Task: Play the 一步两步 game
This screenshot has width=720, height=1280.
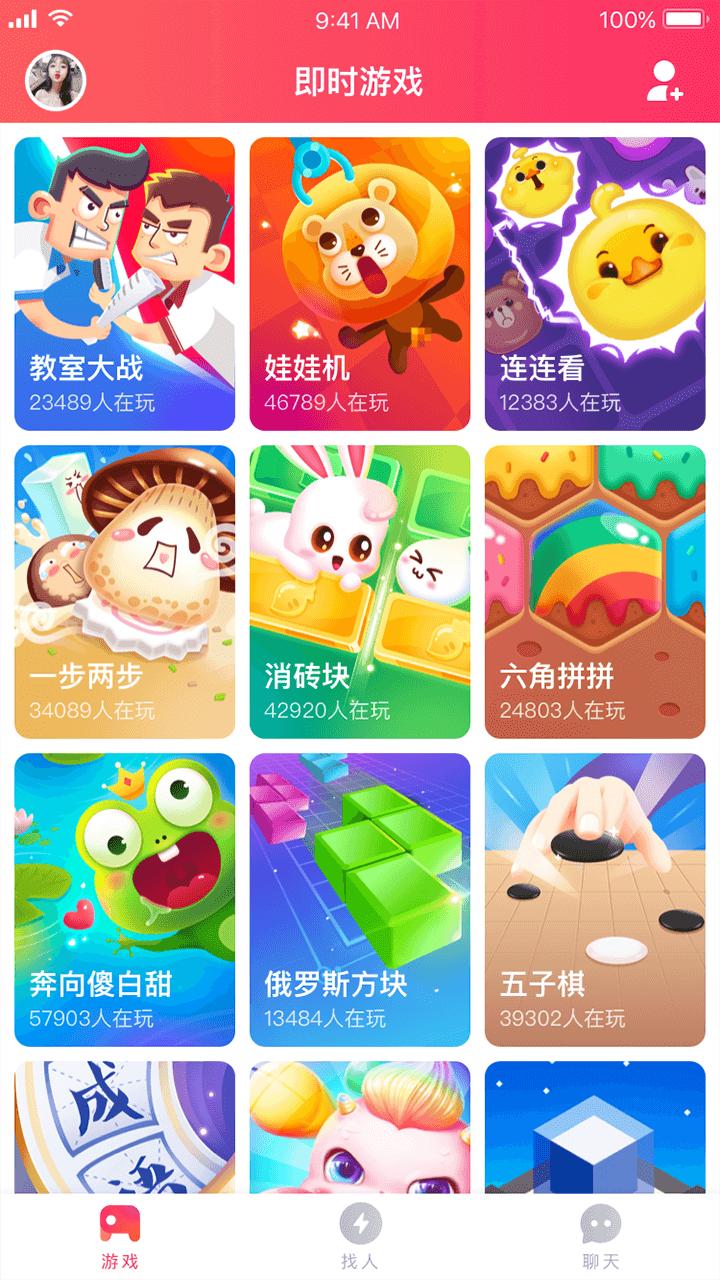Action: tap(125, 592)
